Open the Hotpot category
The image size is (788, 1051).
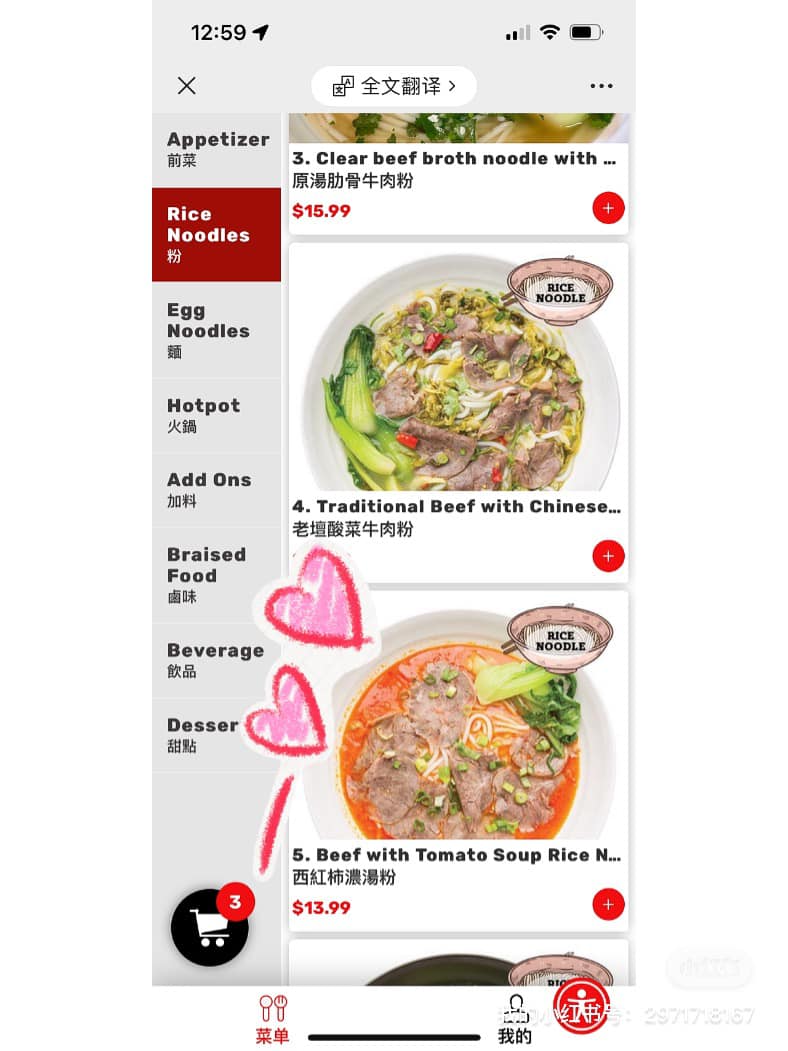217,415
